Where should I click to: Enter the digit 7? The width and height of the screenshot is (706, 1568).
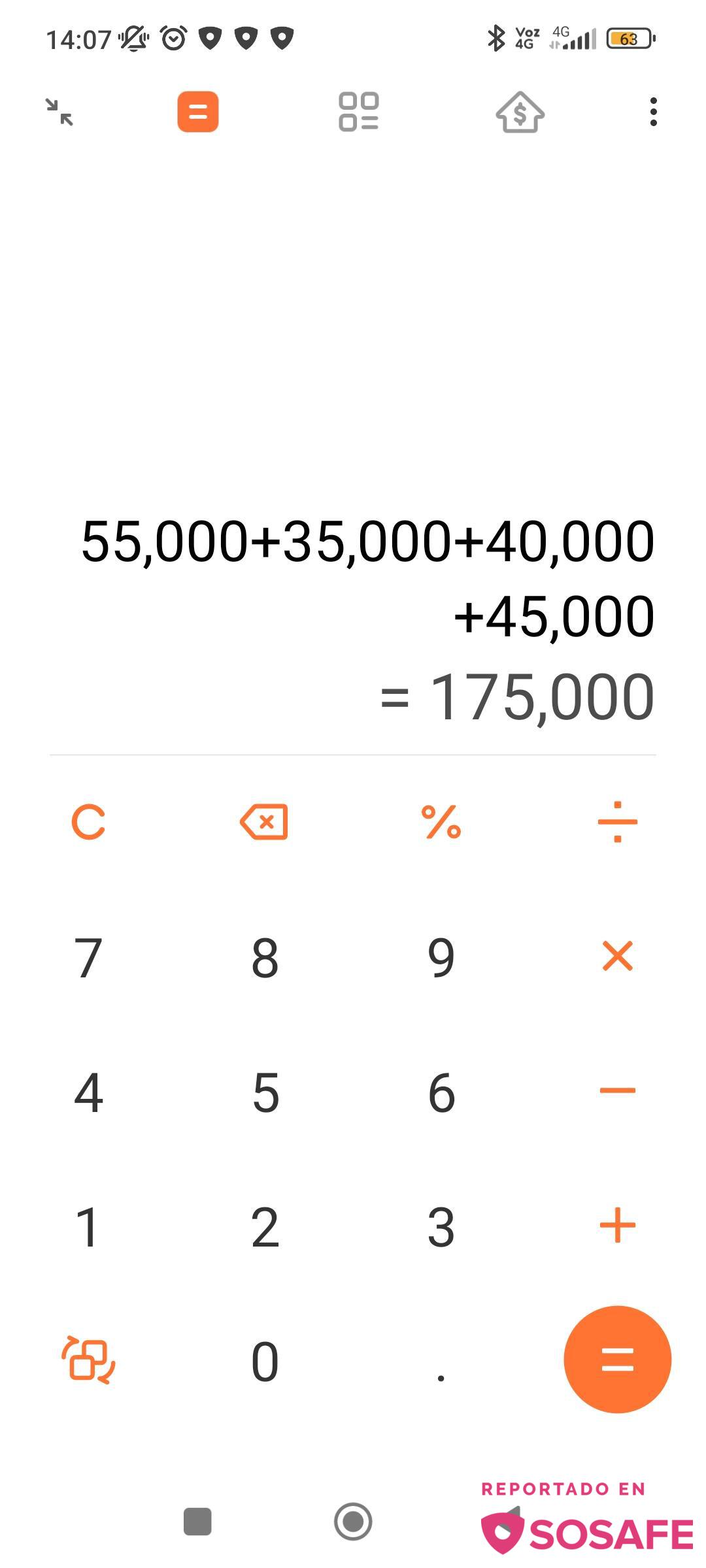[x=88, y=958]
